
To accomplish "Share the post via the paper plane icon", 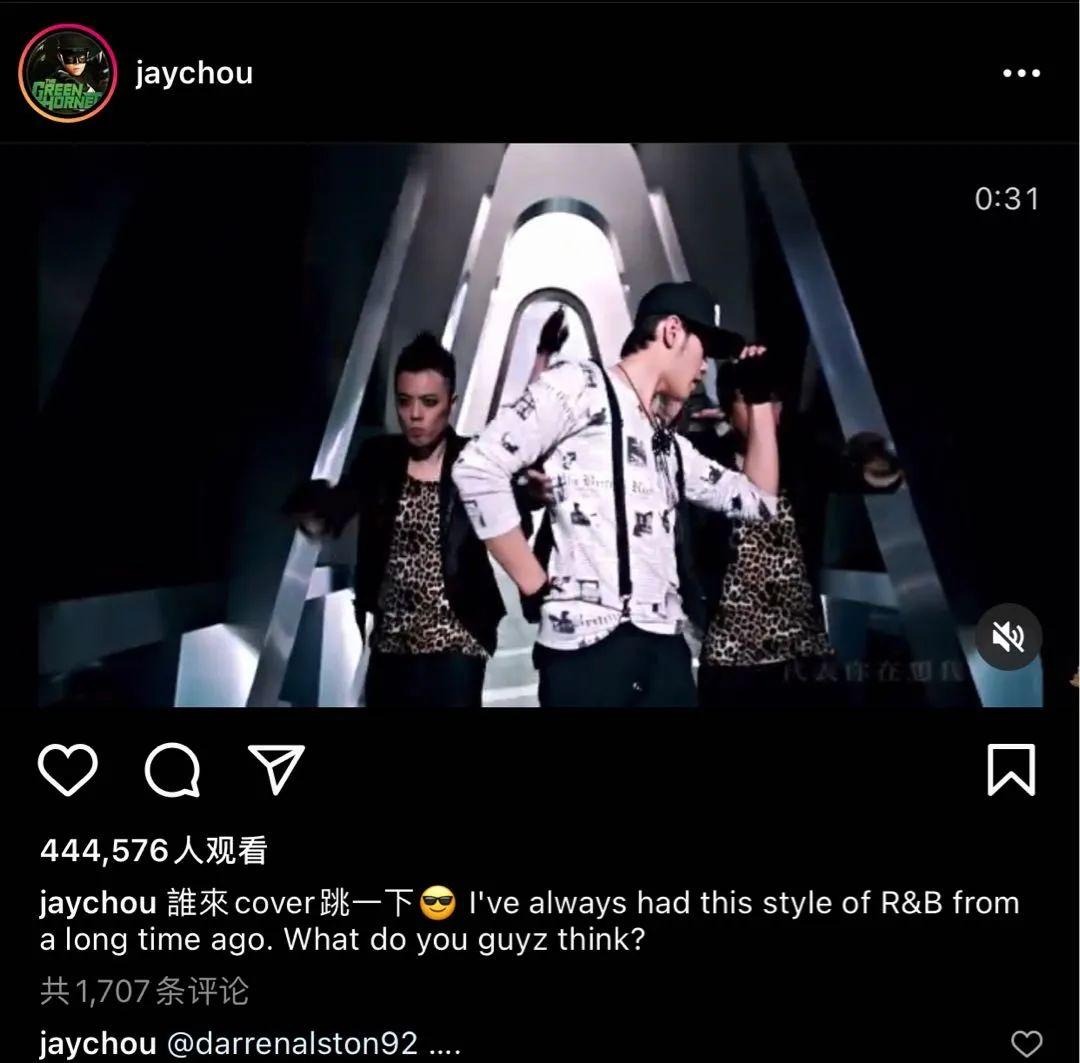I will pyautogui.click(x=276, y=770).
